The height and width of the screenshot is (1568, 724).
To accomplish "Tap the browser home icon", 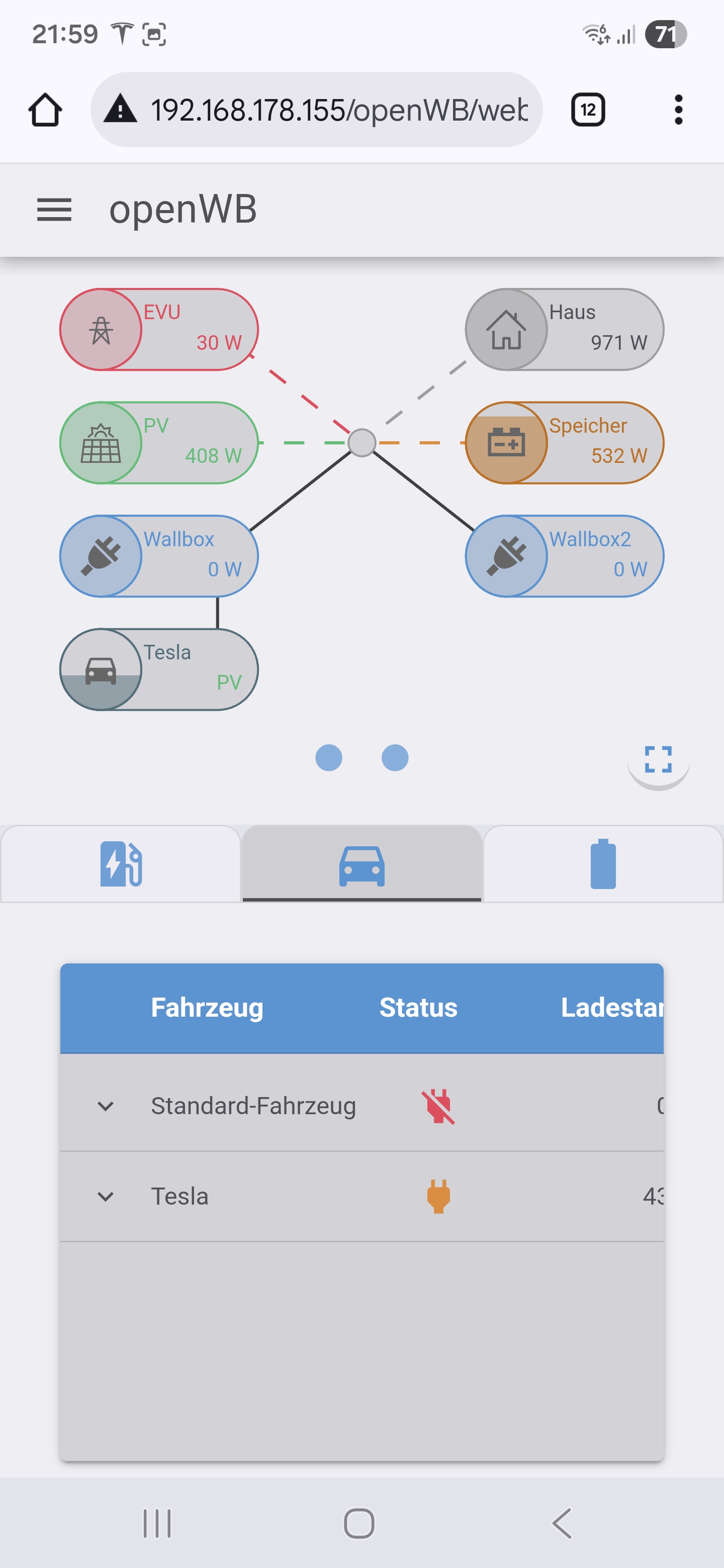I will (45, 110).
